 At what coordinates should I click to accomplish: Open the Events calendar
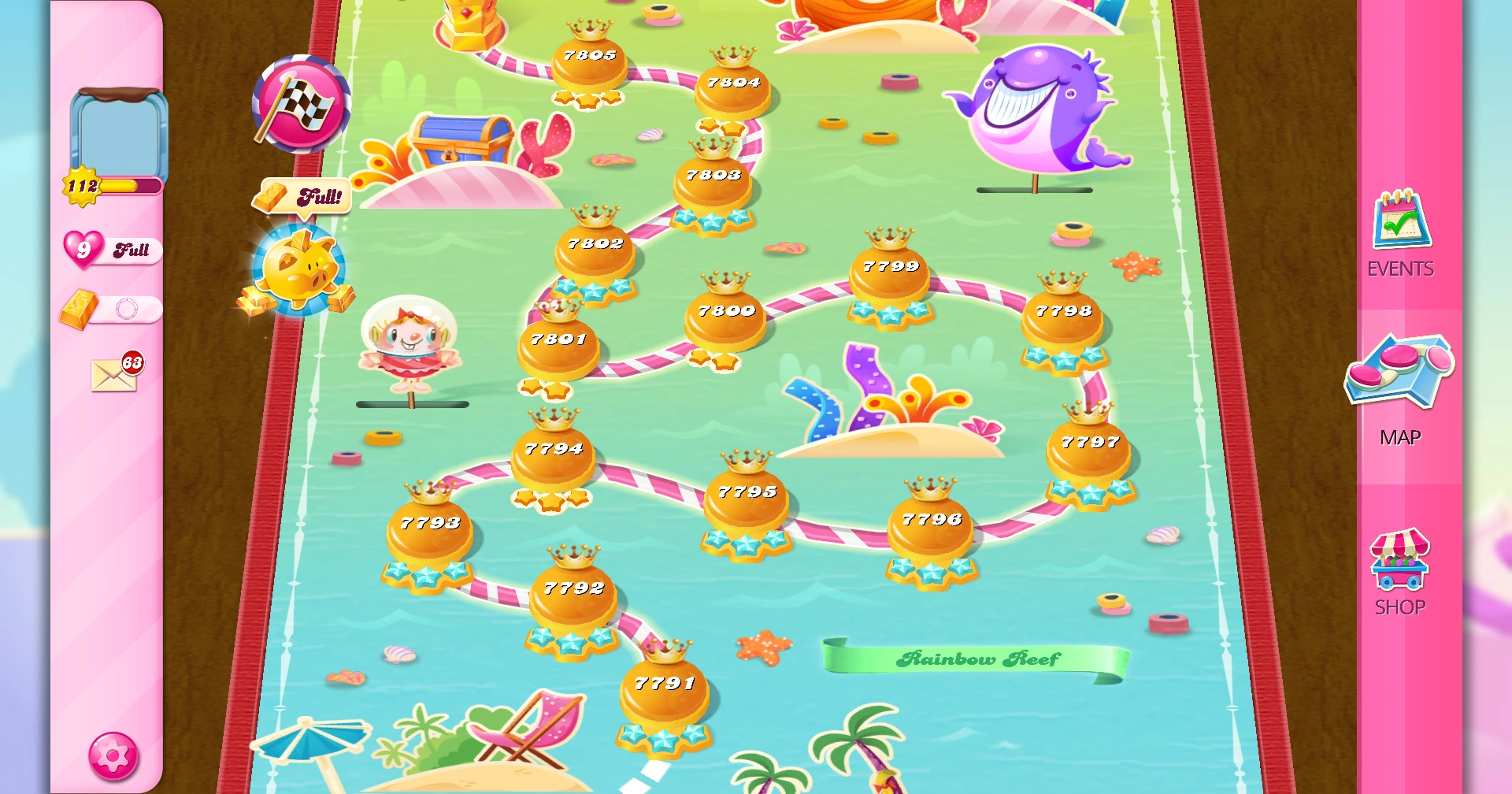[1401, 234]
